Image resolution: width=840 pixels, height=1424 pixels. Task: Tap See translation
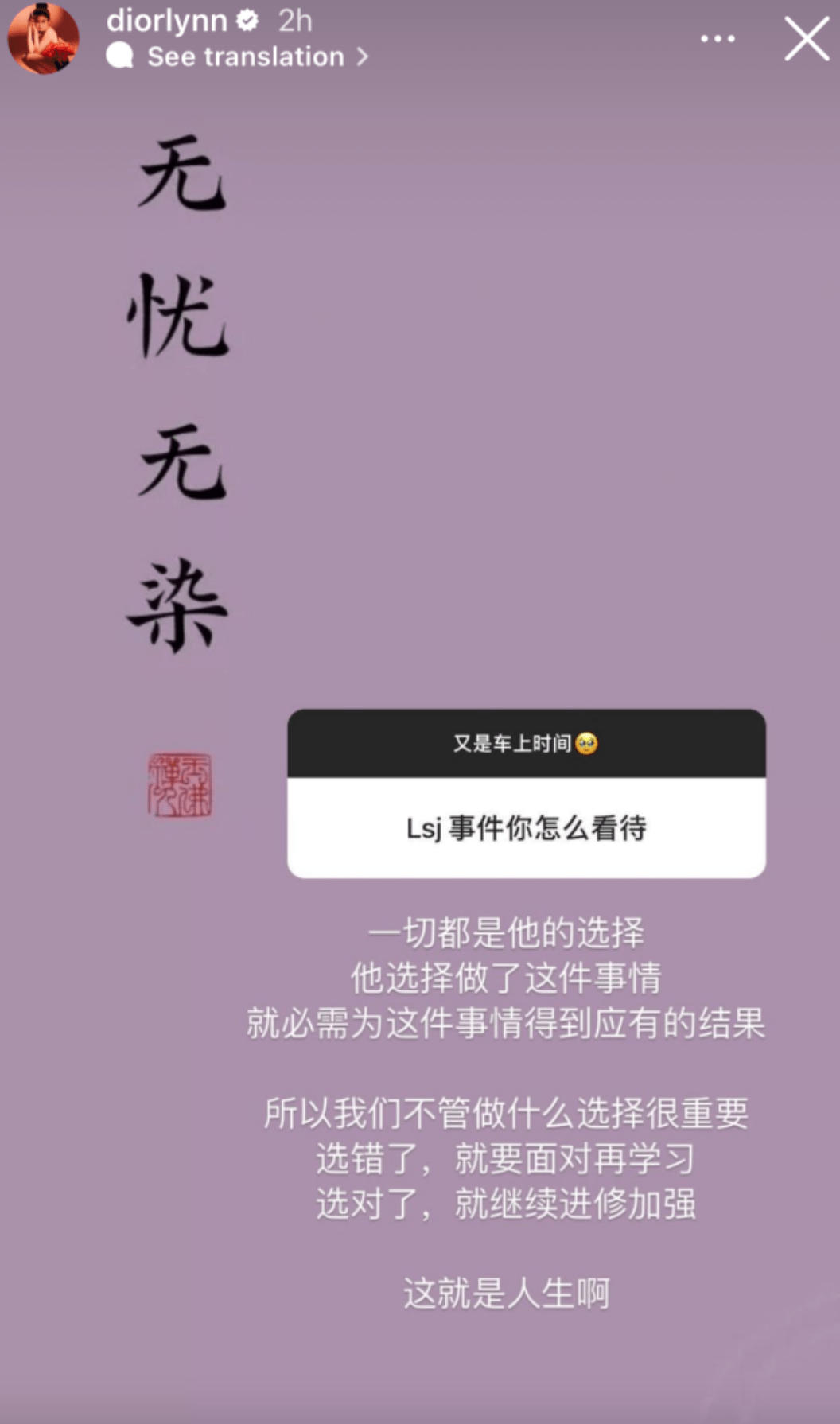pyautogui.click(x=246, y=56)
